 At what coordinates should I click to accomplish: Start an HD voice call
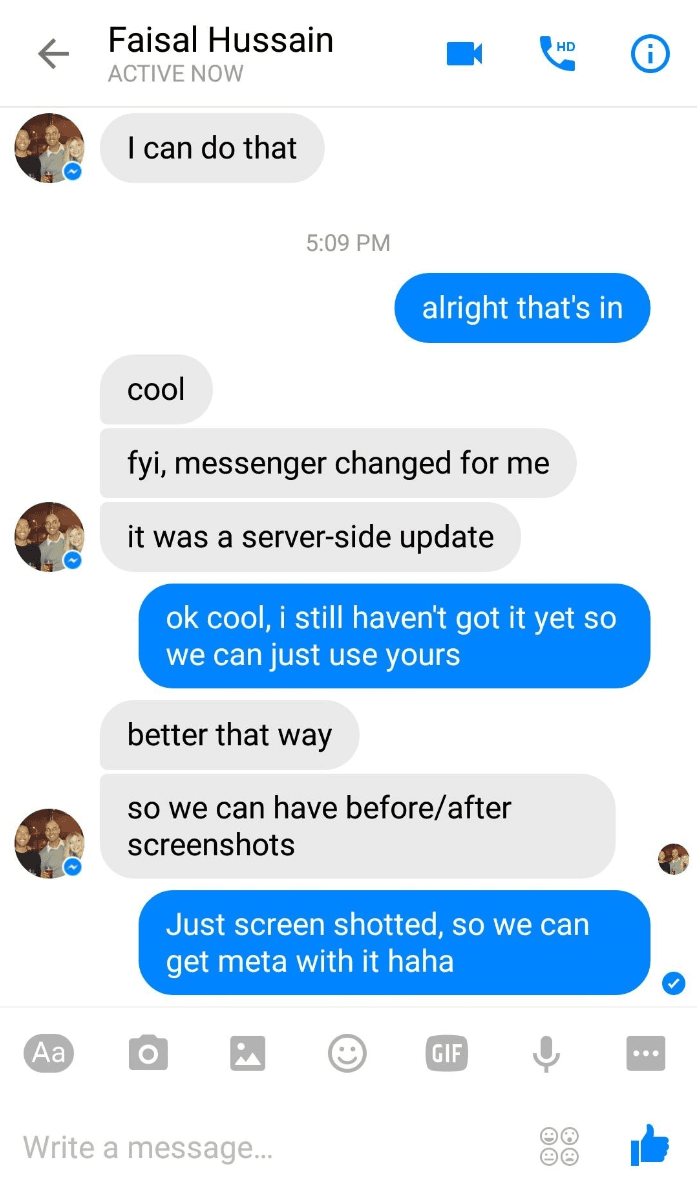(557, 54)
